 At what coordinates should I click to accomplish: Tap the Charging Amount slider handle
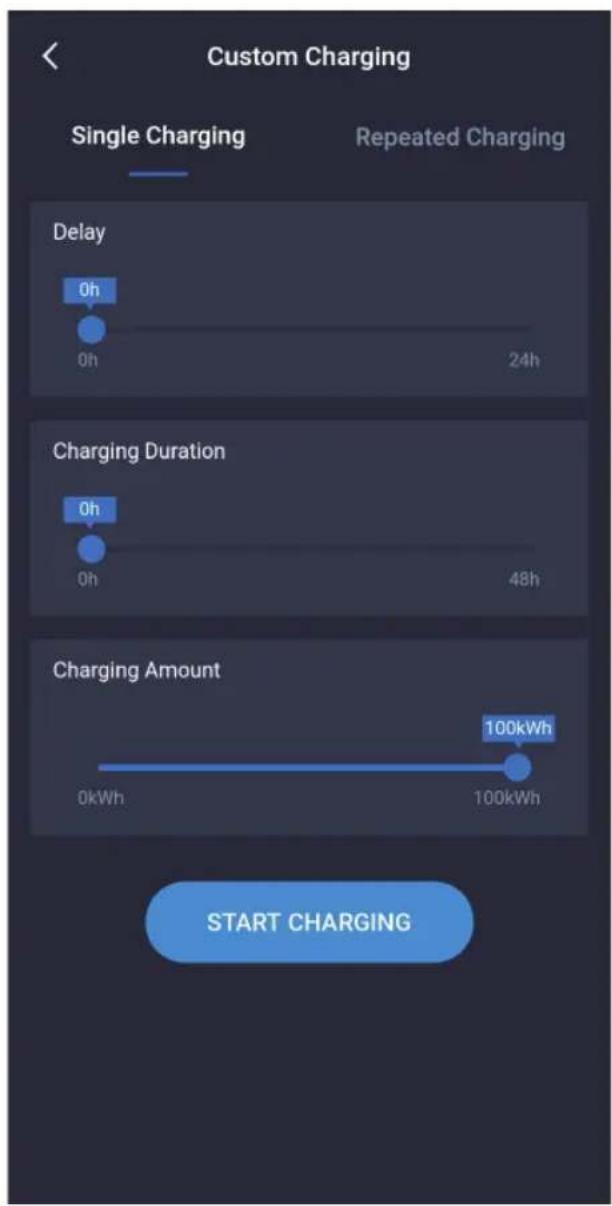517,767
